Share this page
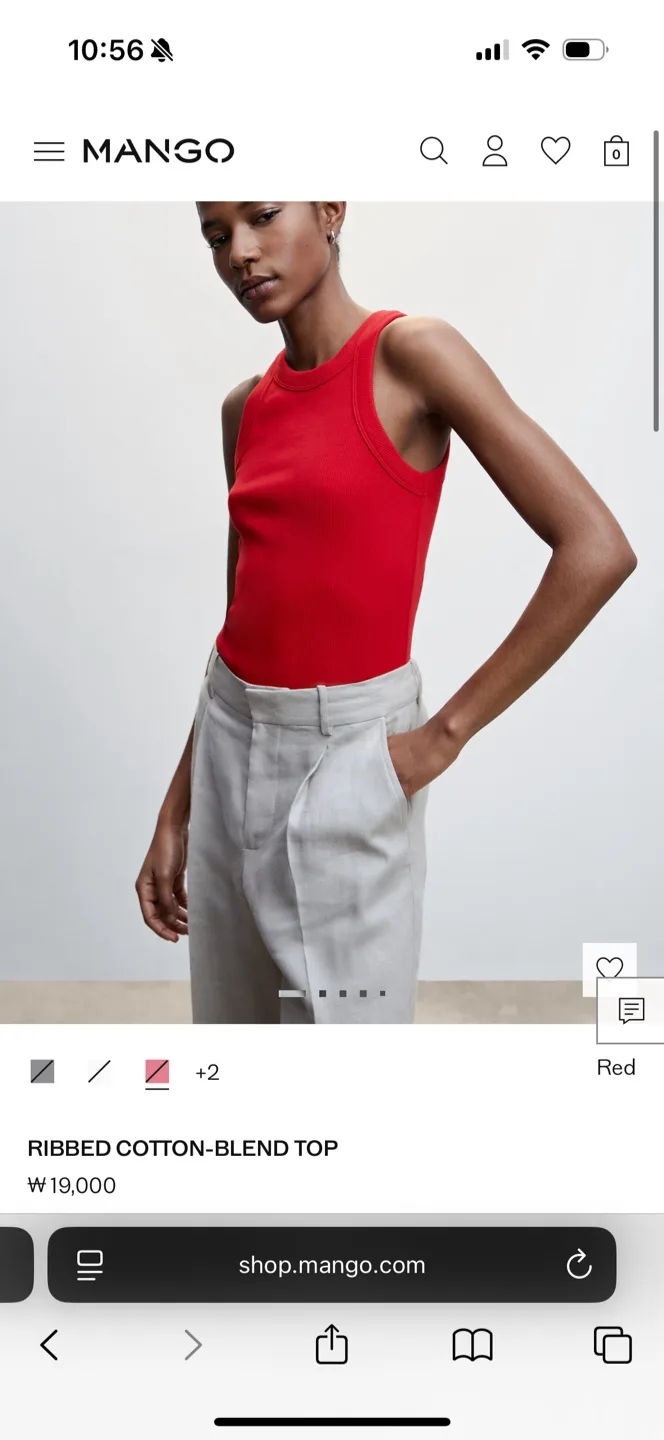 [332, 1345]
